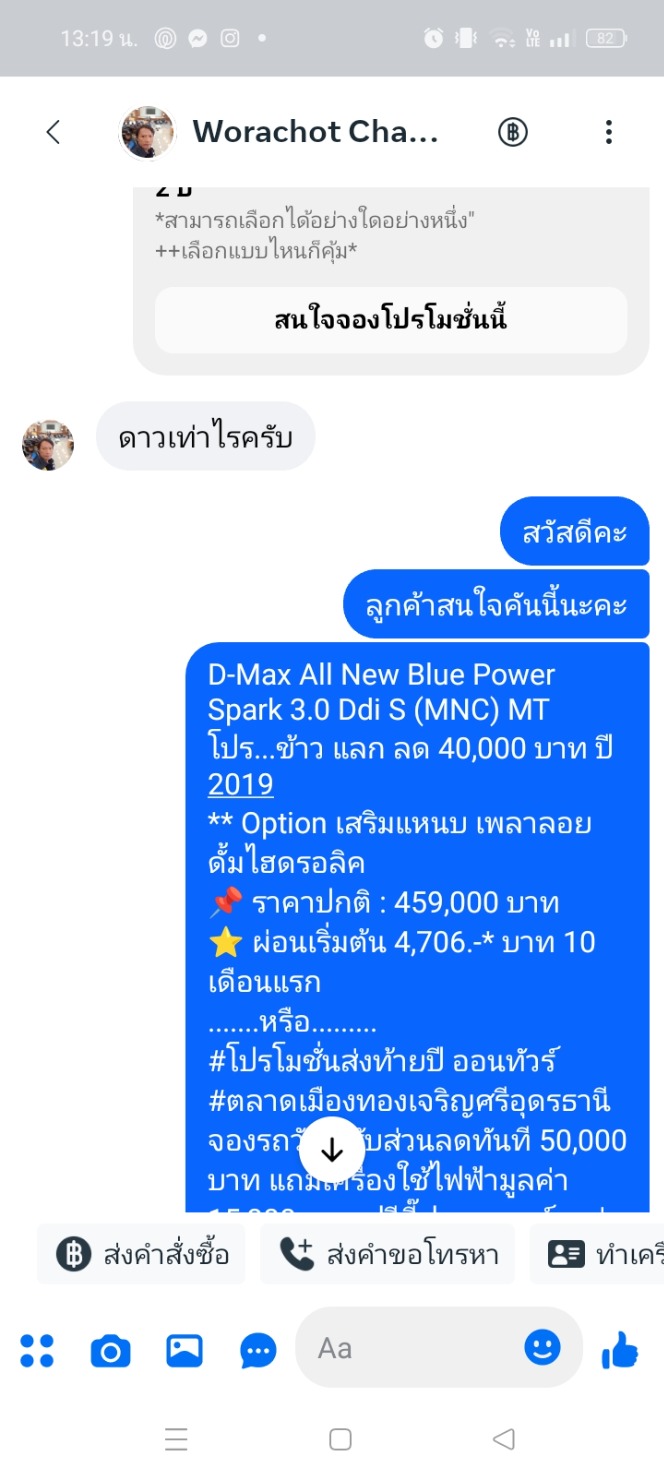Tap system home button
The width and height of the screenshot is (664, 1480).
[340, 1439]
